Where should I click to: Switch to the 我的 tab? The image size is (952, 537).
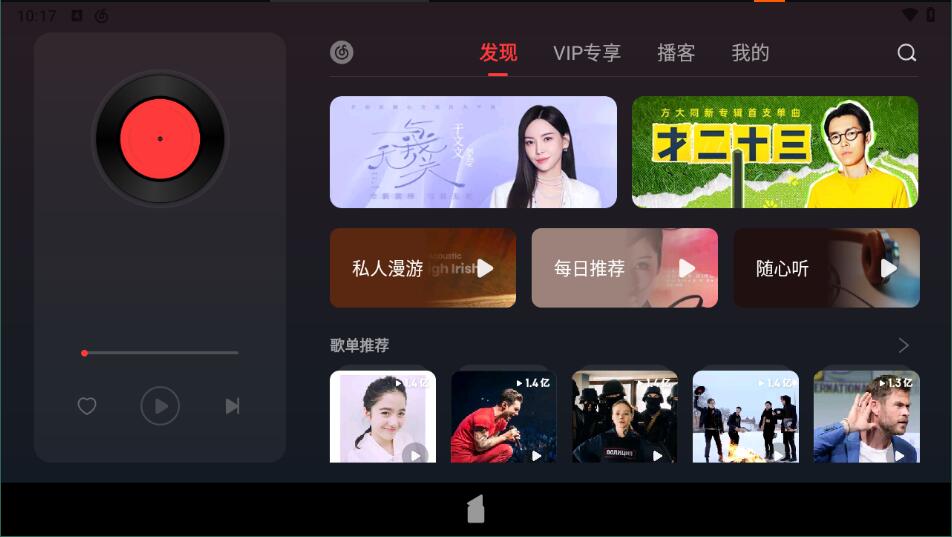(750, 53)
